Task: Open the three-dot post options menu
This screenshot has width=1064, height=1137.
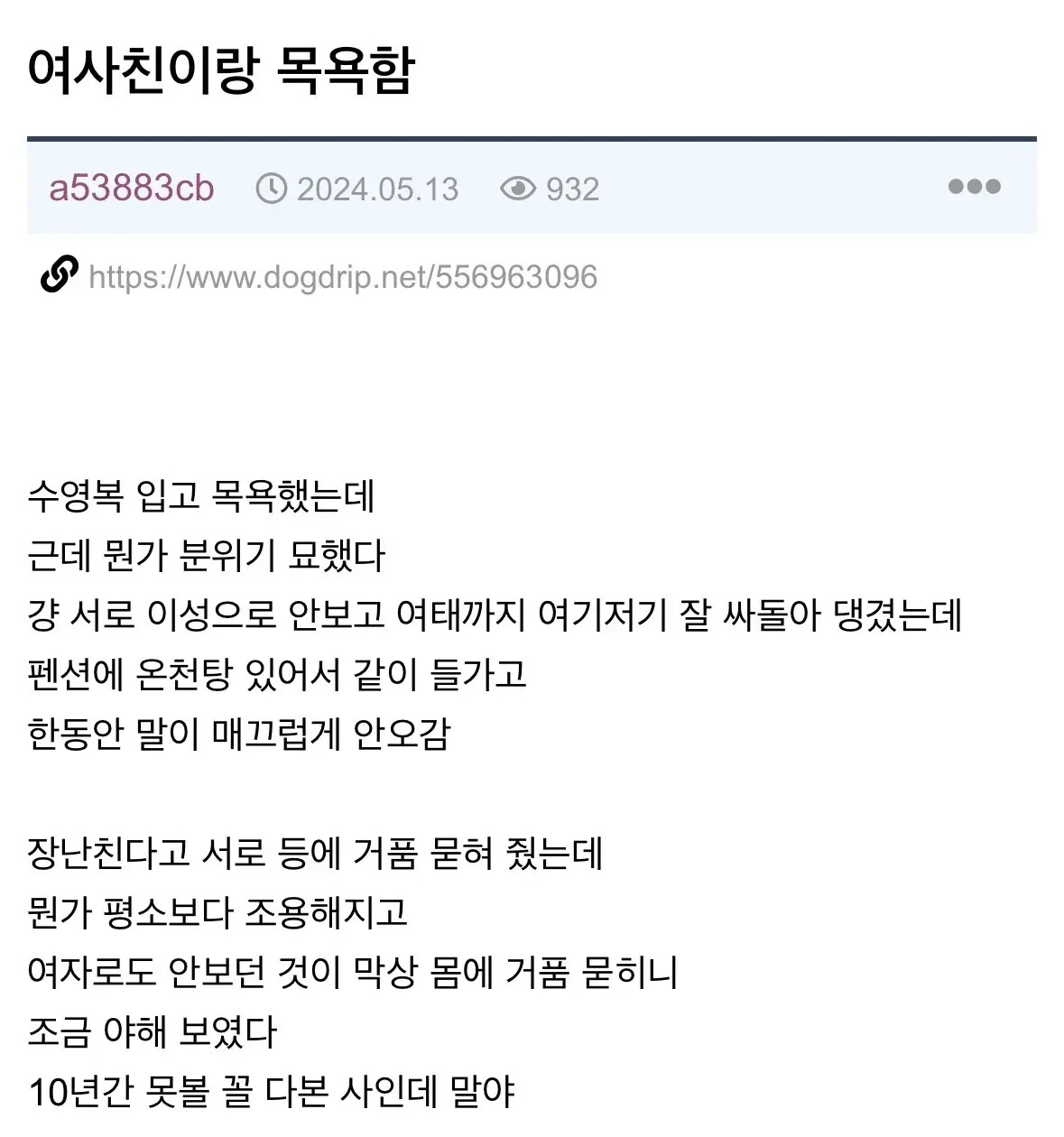Action: (x=975, y=187)
